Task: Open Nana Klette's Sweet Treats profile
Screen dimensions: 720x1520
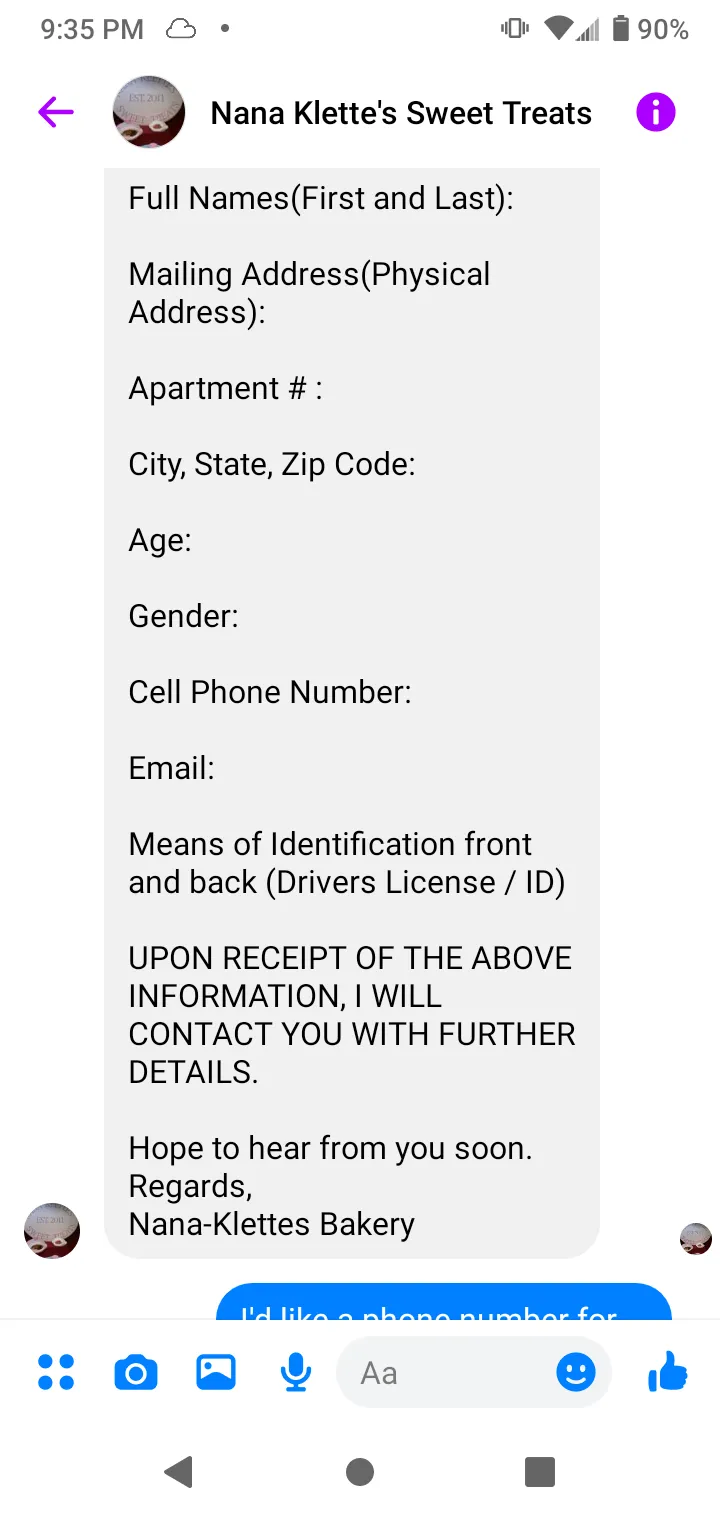Action: pyautogui.click(x=401, y=113)
